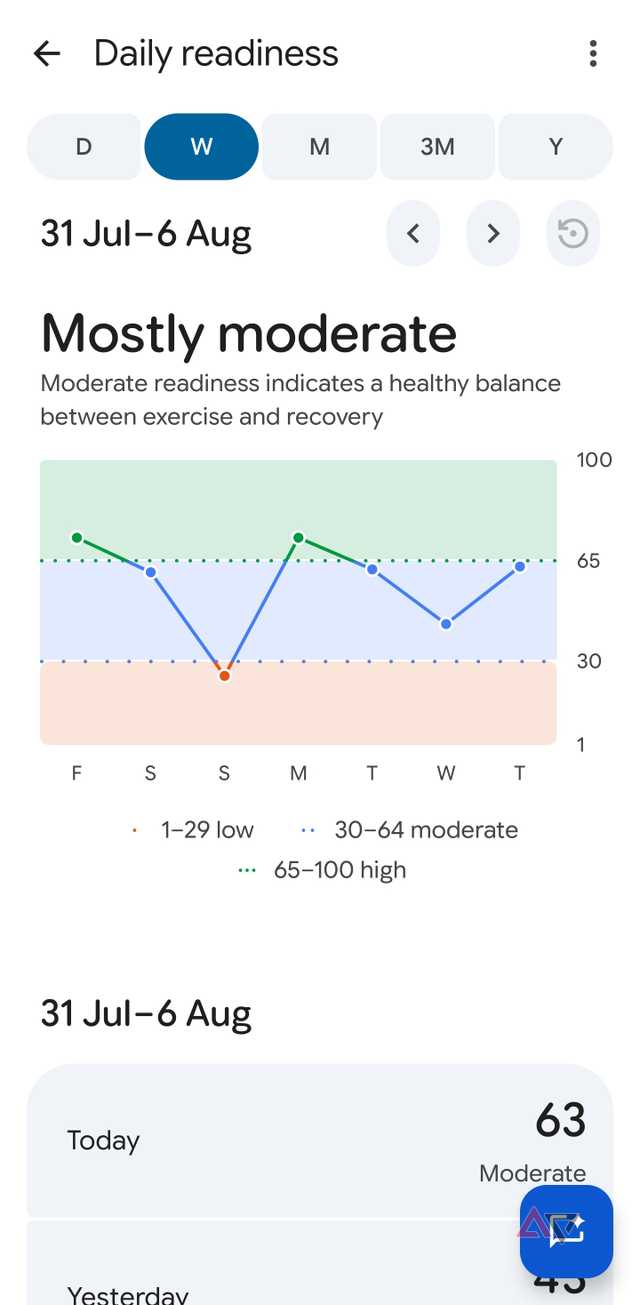Go to the next week
This screenshot has width=640, height=1305.
(x=493, y=234)
